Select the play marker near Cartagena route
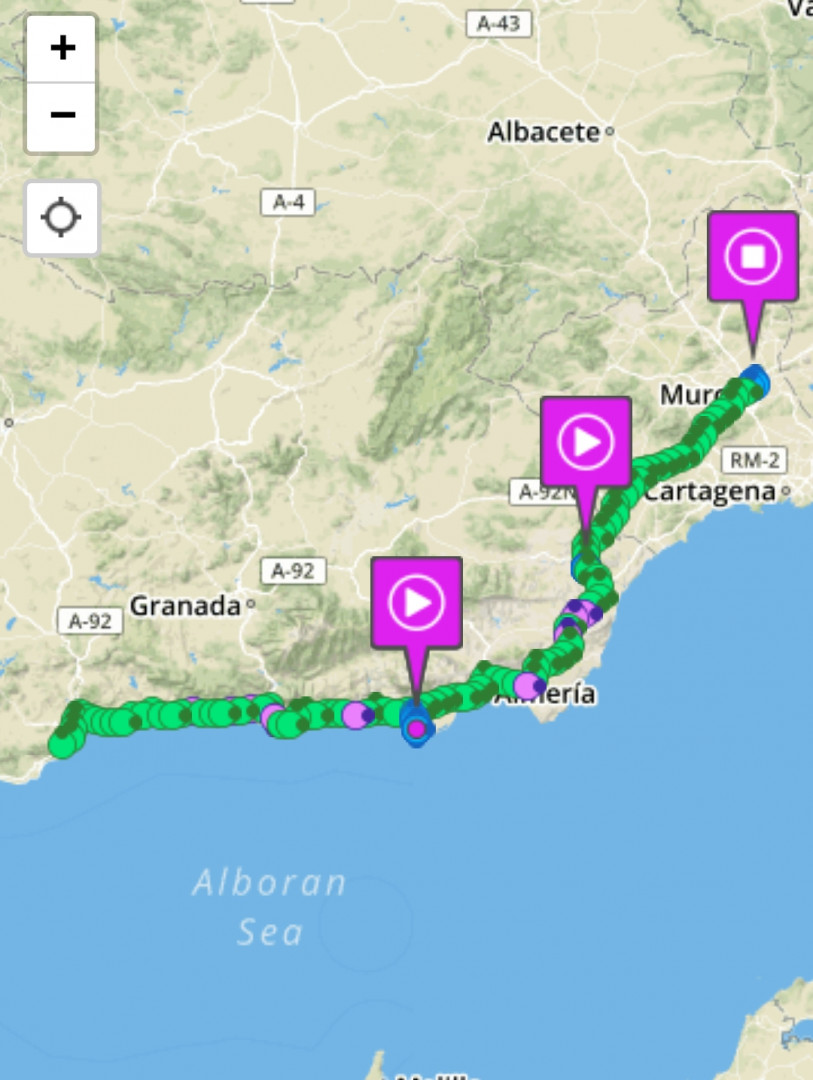813x1080 pixels. 585,442
